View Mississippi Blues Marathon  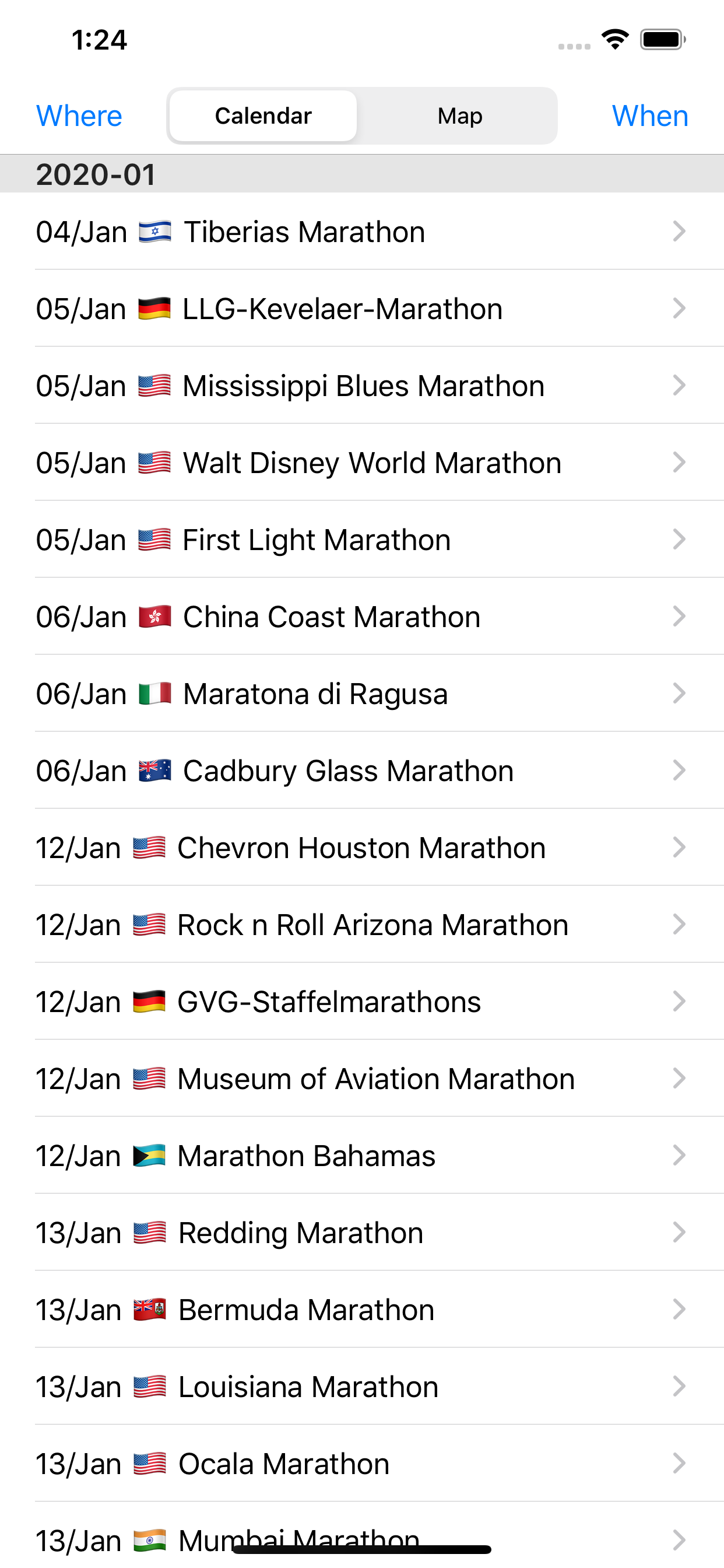[362, 386]
